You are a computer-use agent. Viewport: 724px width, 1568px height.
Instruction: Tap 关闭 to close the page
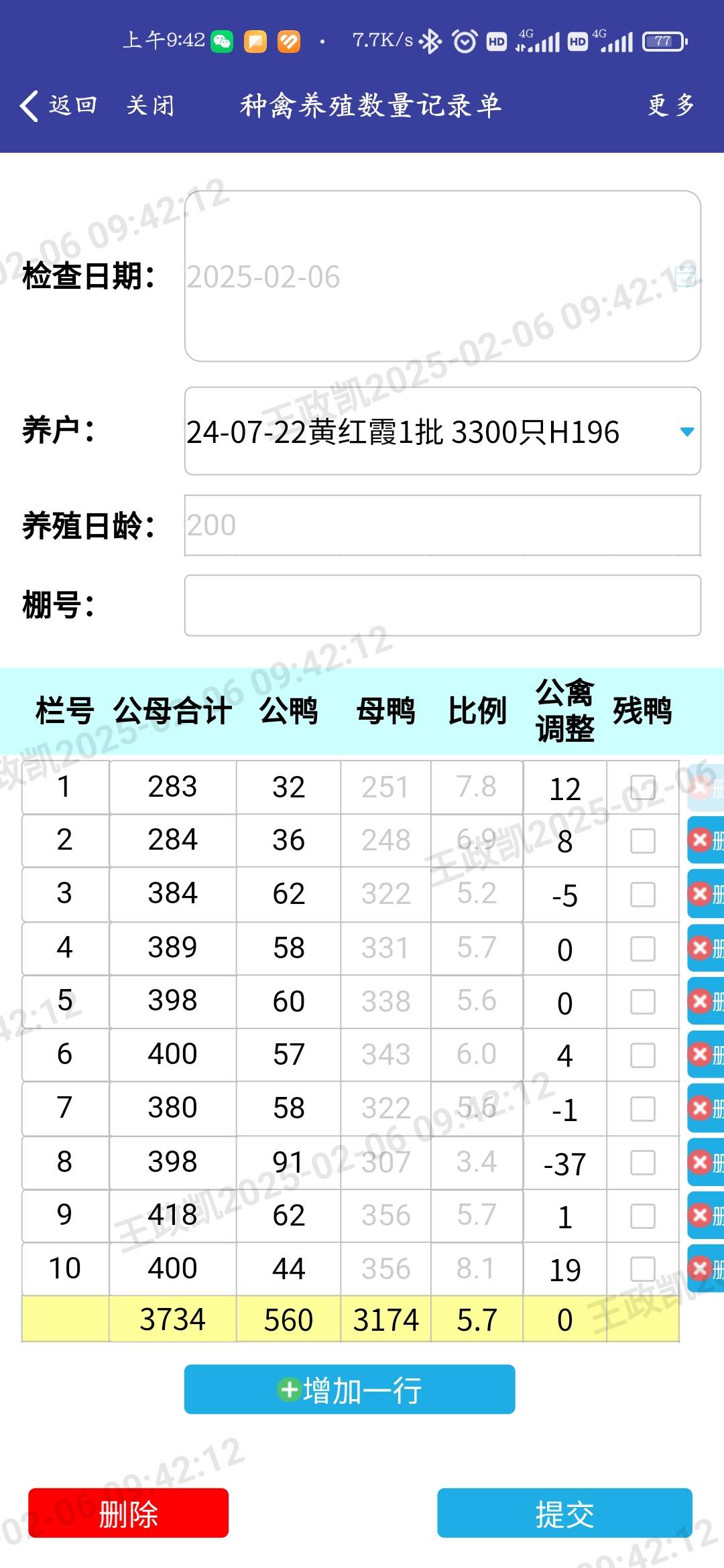[151, 106]
